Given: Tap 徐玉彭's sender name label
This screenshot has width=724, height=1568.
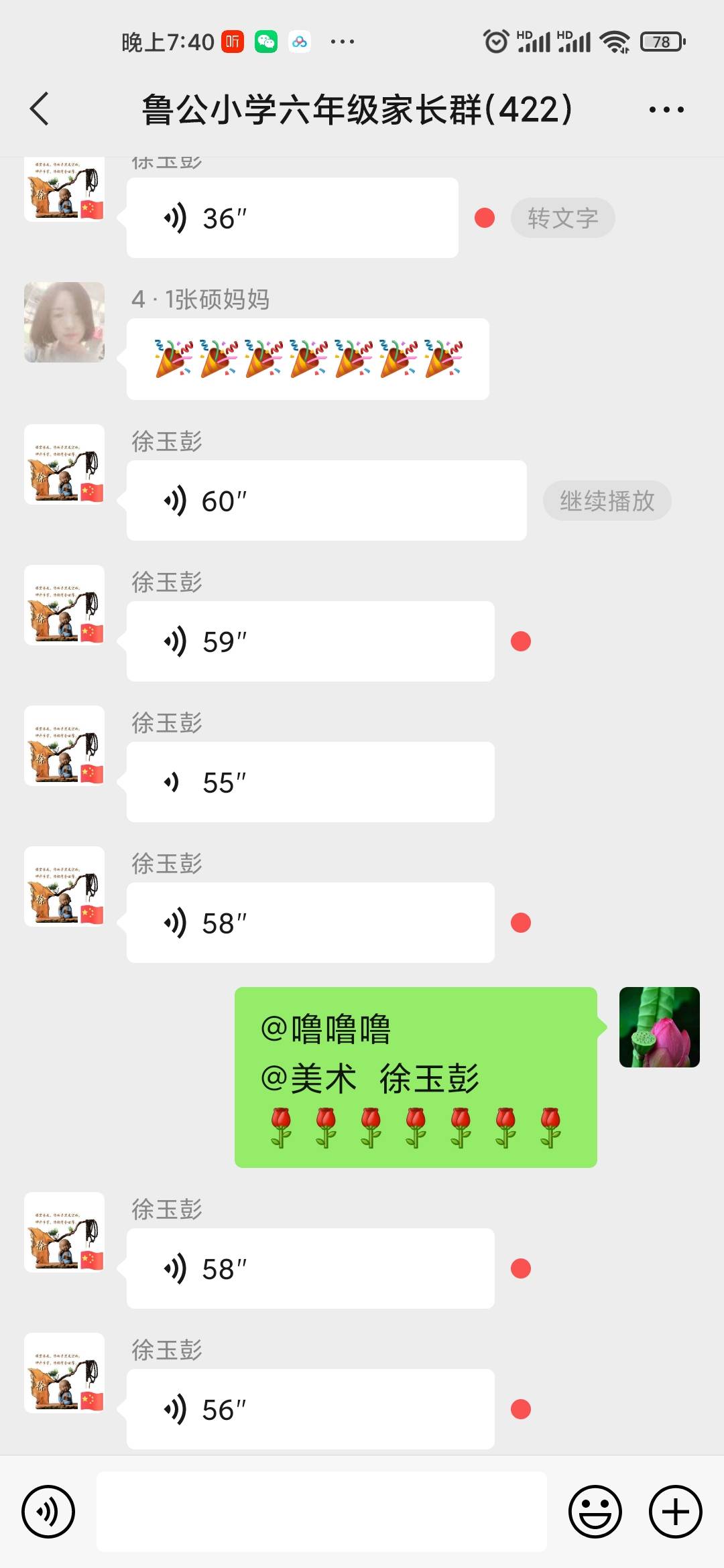Looking at the screenshot, I should (167, 441).
